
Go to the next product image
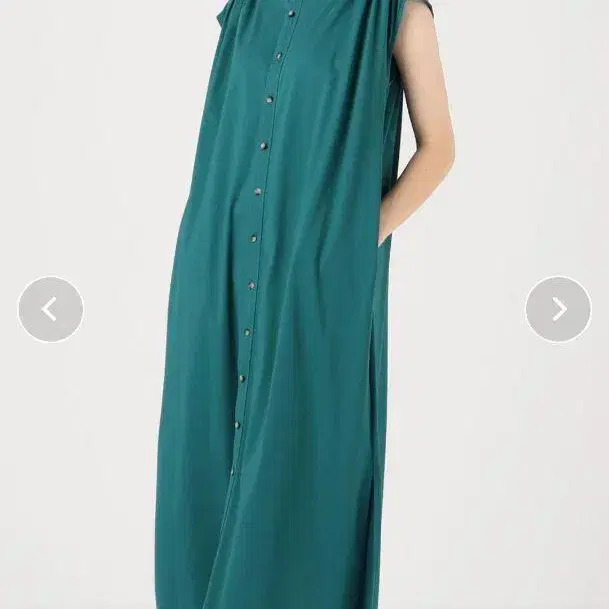point(558,309)
